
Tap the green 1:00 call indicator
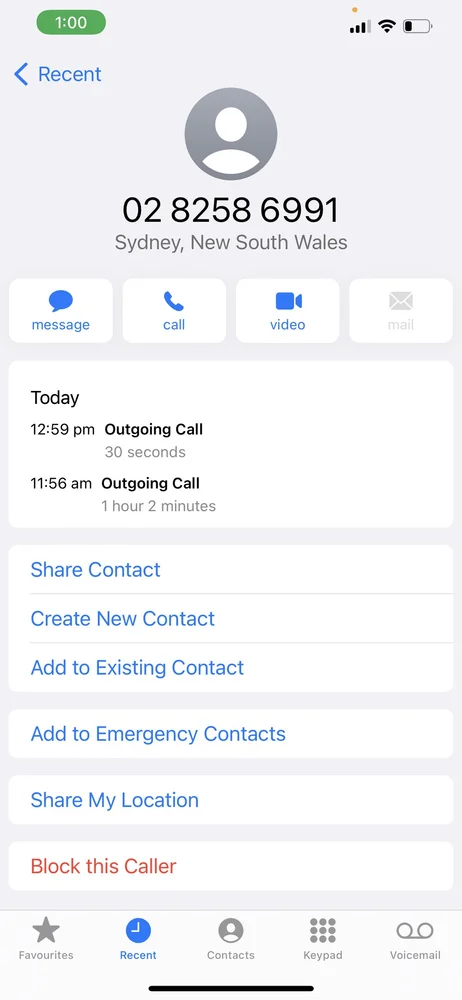pos(71,23)
